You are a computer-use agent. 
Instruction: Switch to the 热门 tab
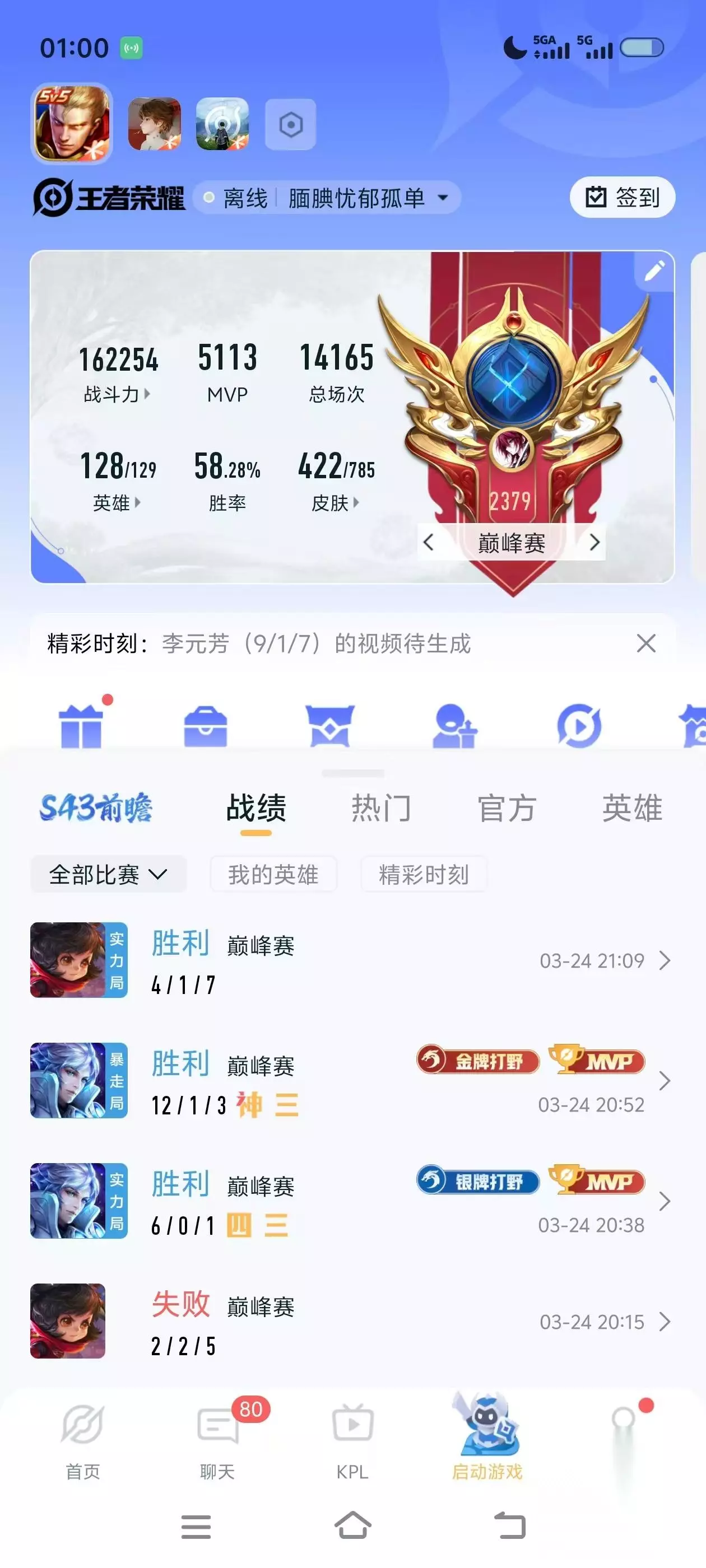point(382,808)
